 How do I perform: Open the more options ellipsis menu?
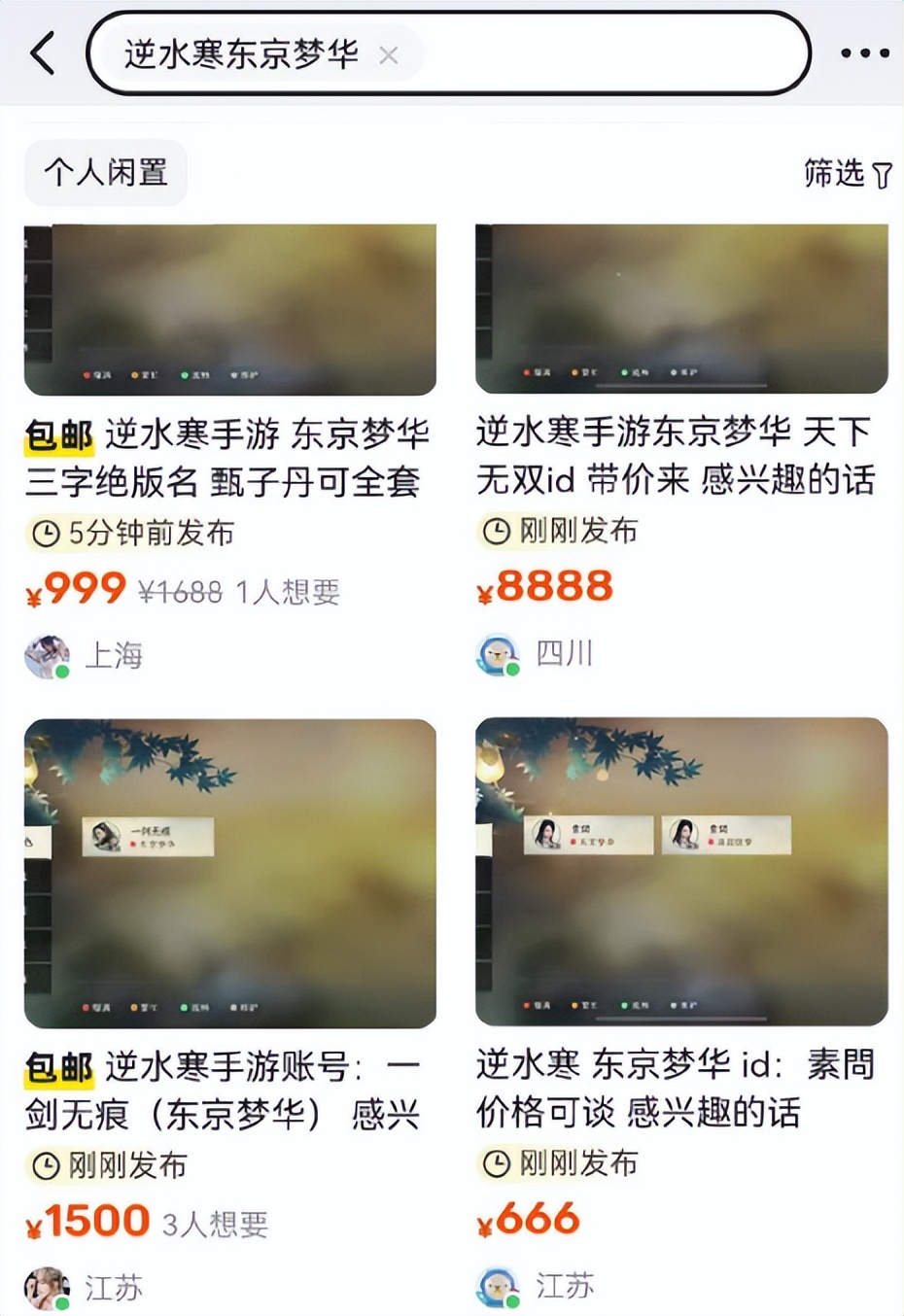864,53
